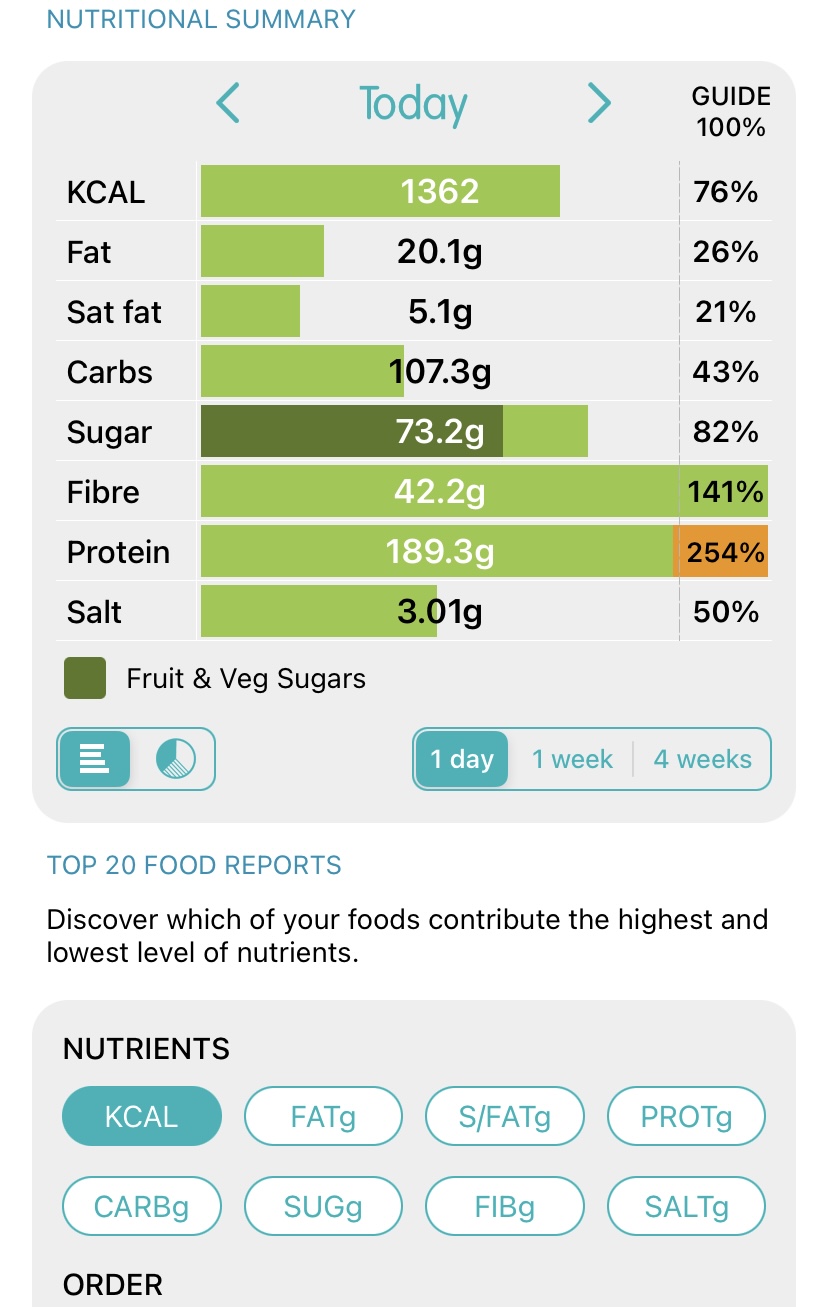The height and width of the screenshot is (1307, 828).
Task: Switch to pie chart view
Action: click(x=176, y=759)
